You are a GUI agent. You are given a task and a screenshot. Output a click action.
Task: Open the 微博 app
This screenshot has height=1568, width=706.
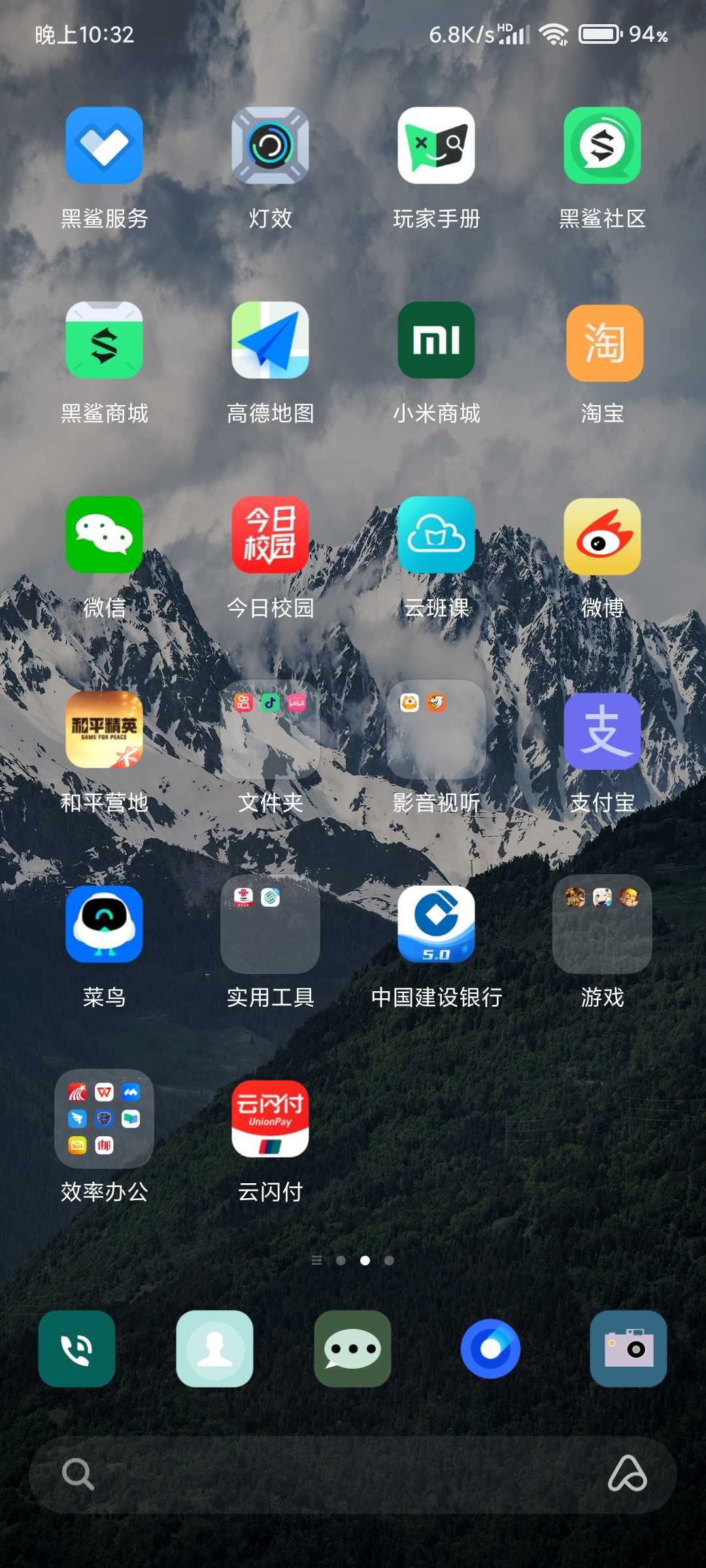[602, 536]
